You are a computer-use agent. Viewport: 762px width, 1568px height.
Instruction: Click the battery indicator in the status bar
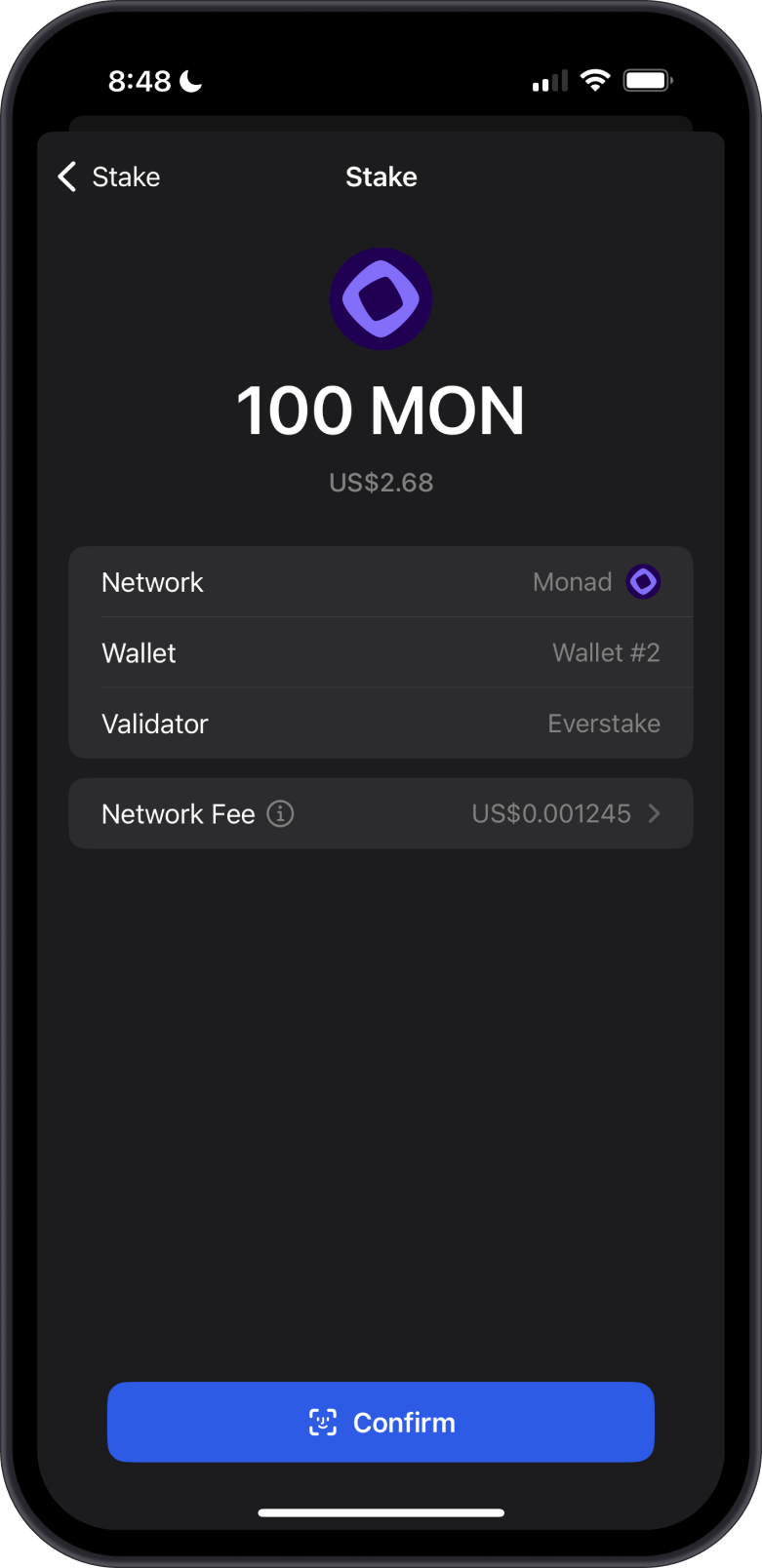pyautogui.click(x=648, y=79)
